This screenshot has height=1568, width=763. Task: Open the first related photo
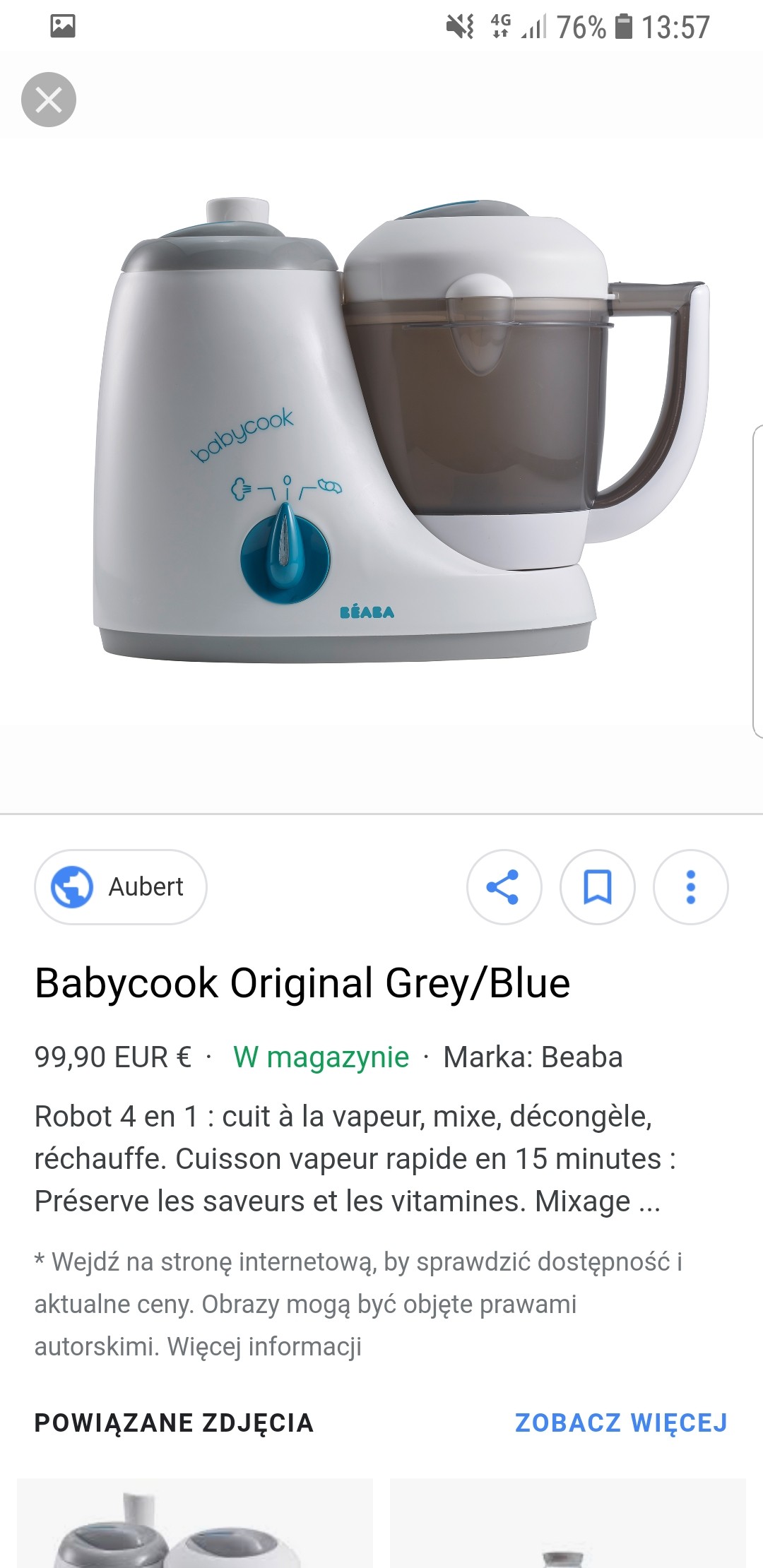click(195, 1523)
